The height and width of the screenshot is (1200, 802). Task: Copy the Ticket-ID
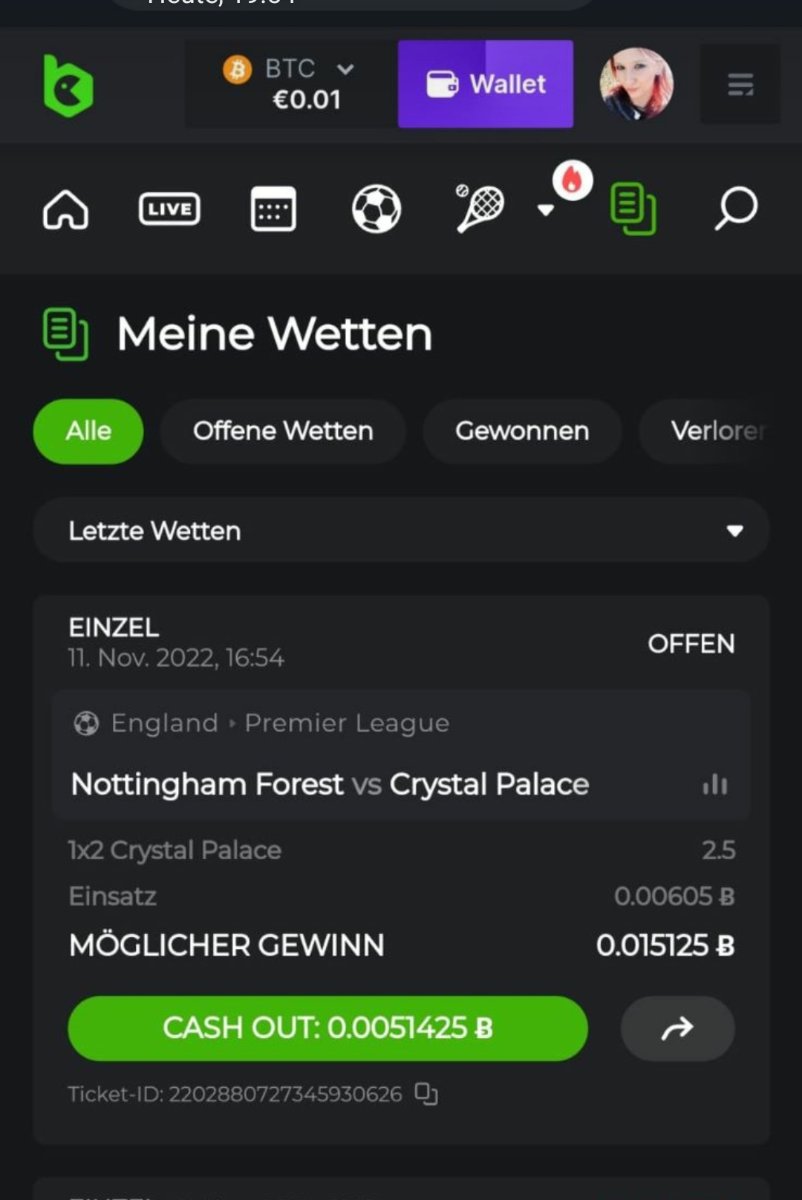pyautogui.click(x=427, y=1094)
